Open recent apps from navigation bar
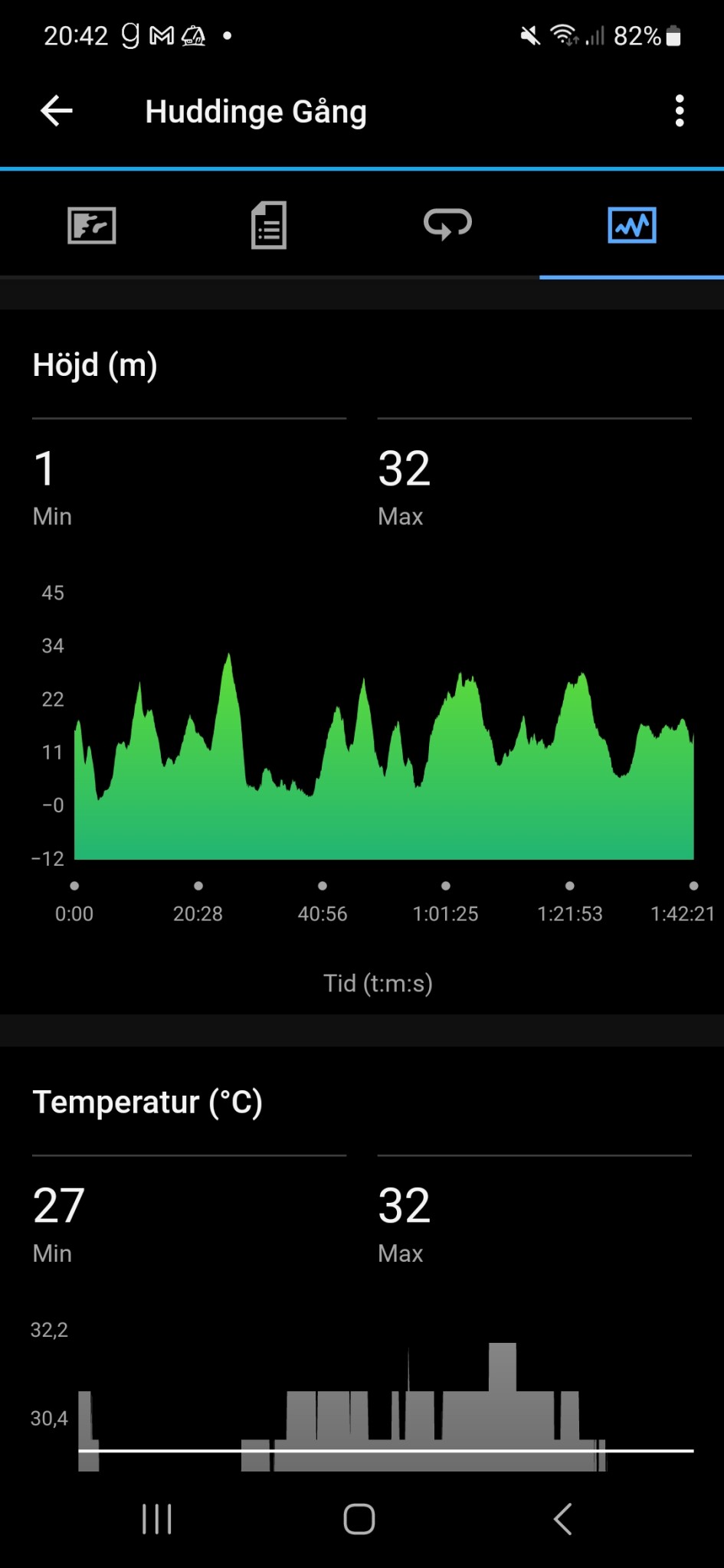This screenshot has height=1568, width=724. pyautogui.click(x=157, y=1519)
